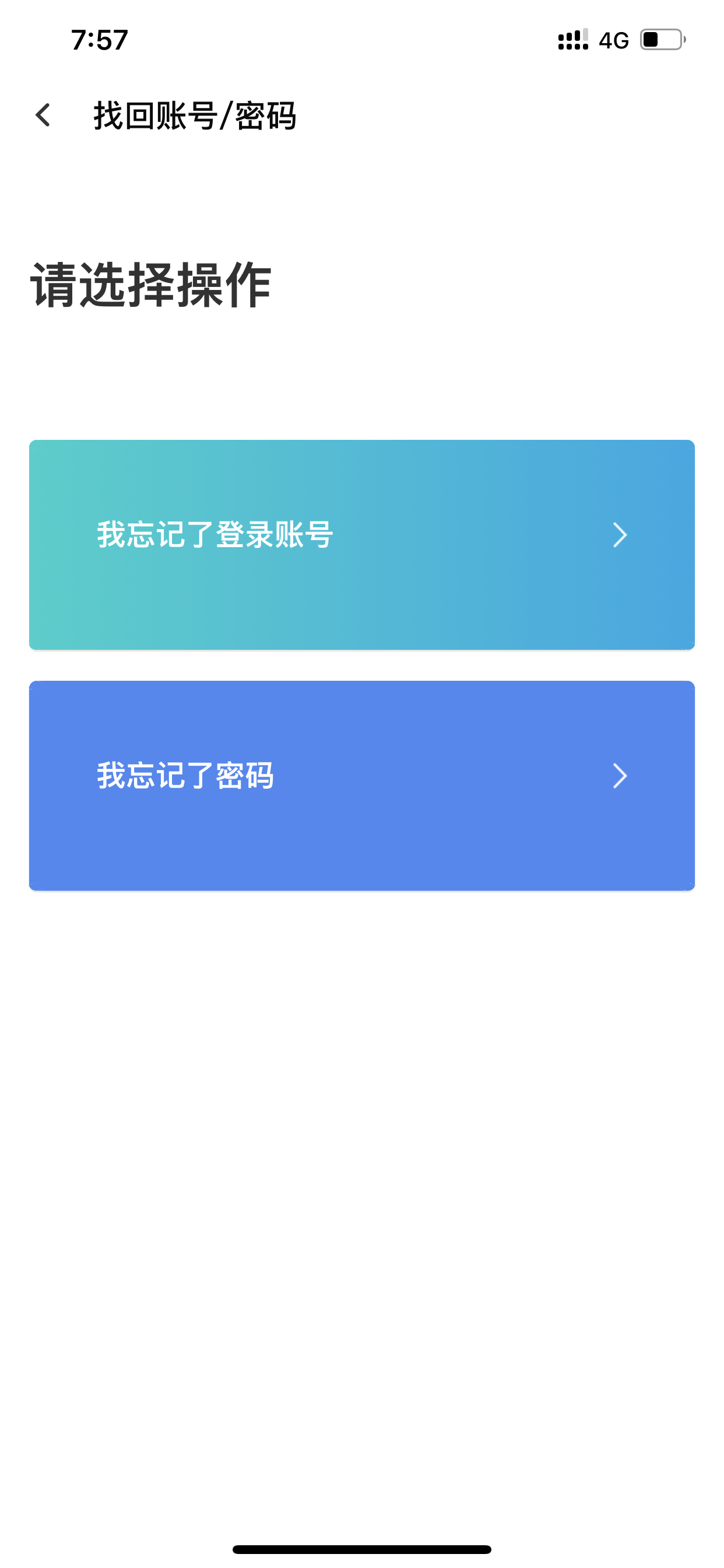This screenshot has height=1568, width=724.
Task: Go back from 找回账号/密码 page
Action: [x=43, y=115]
